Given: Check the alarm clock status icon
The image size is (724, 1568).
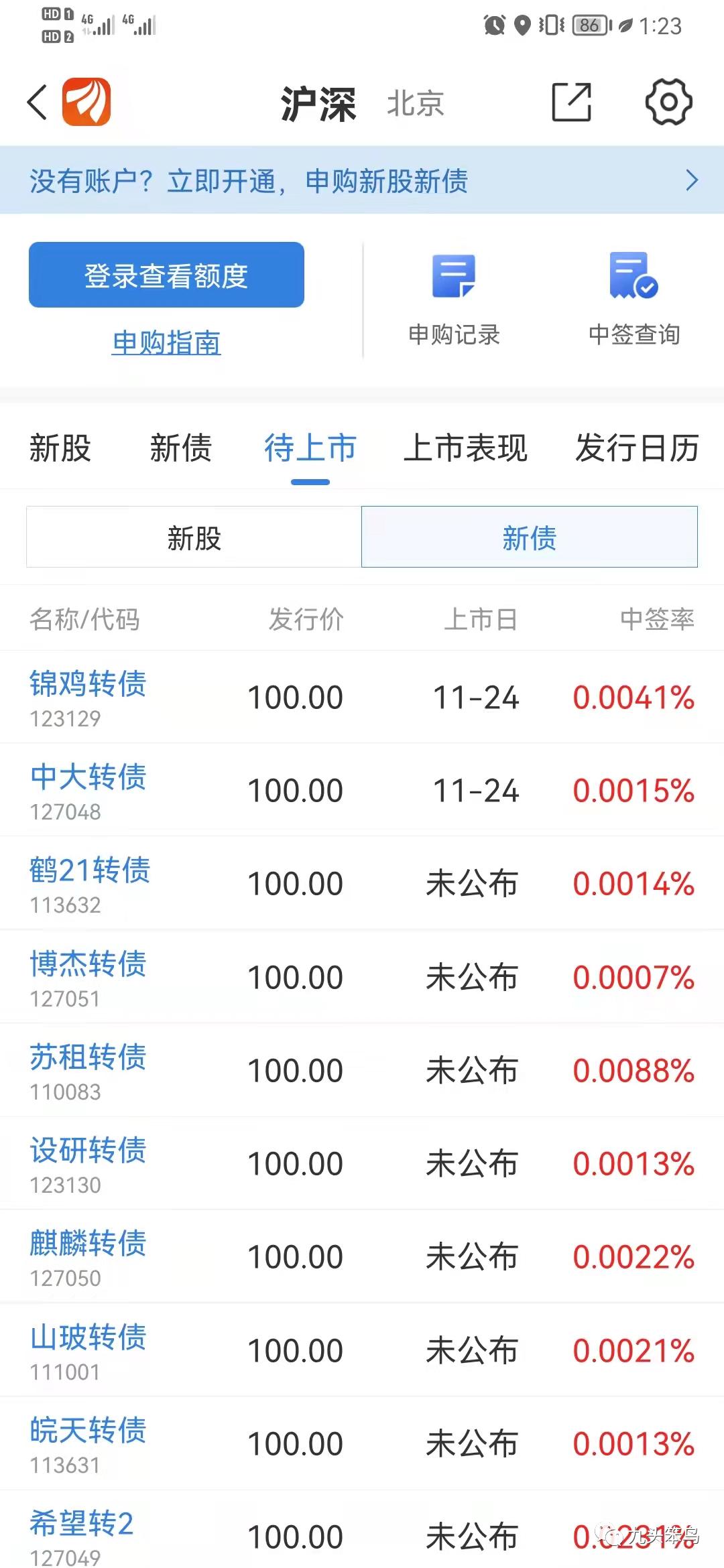Looking at the screenshot, I should [x=493, y=25].
